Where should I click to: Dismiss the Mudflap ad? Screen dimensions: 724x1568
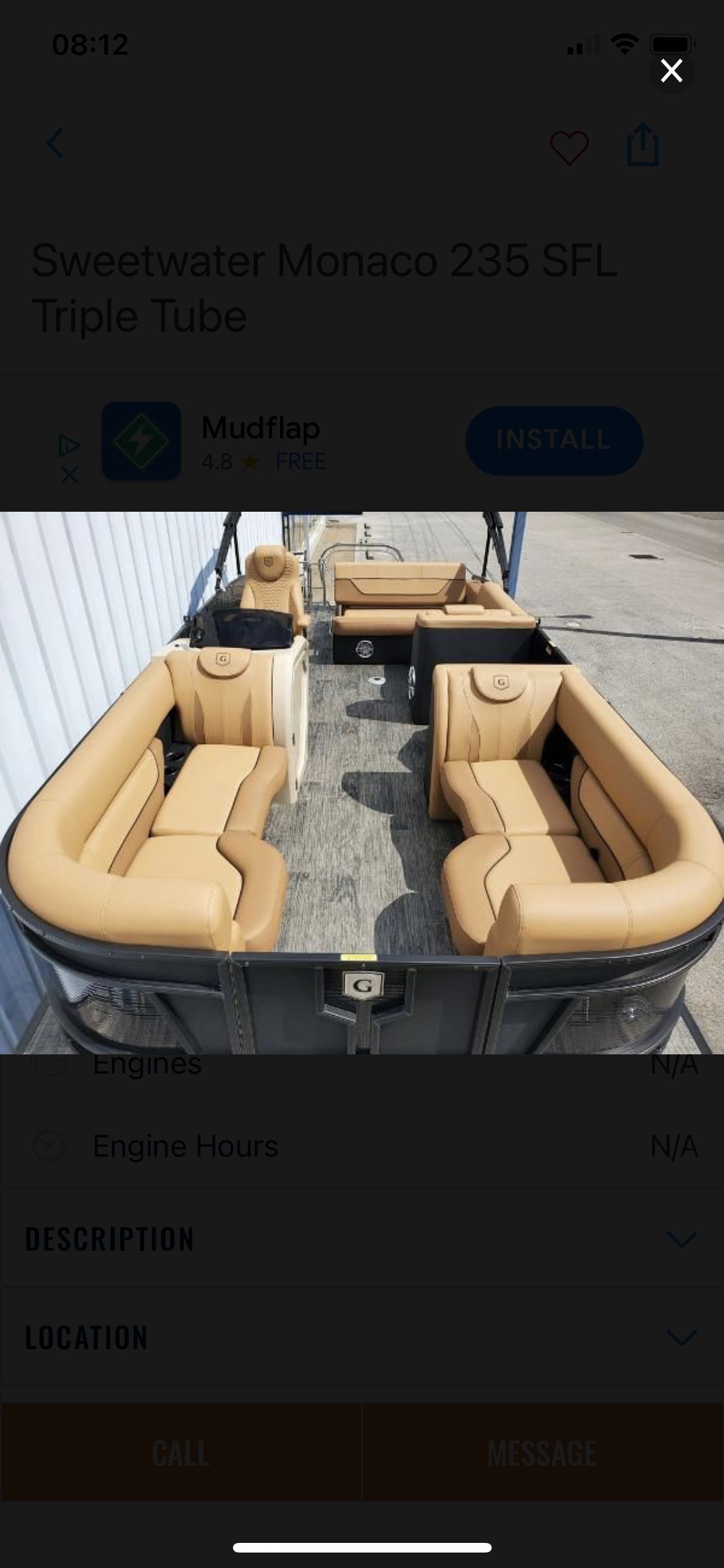70,475
